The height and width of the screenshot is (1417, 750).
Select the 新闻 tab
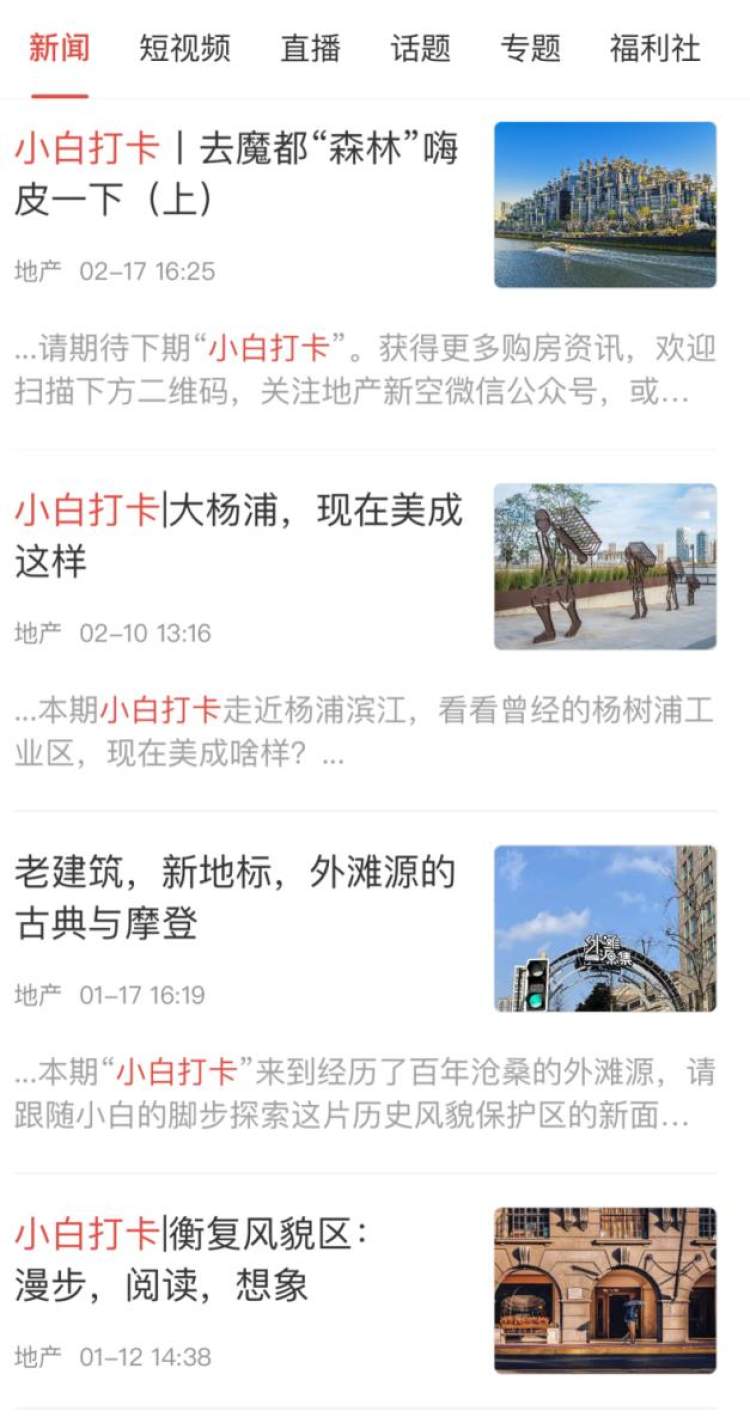point(59,48)
